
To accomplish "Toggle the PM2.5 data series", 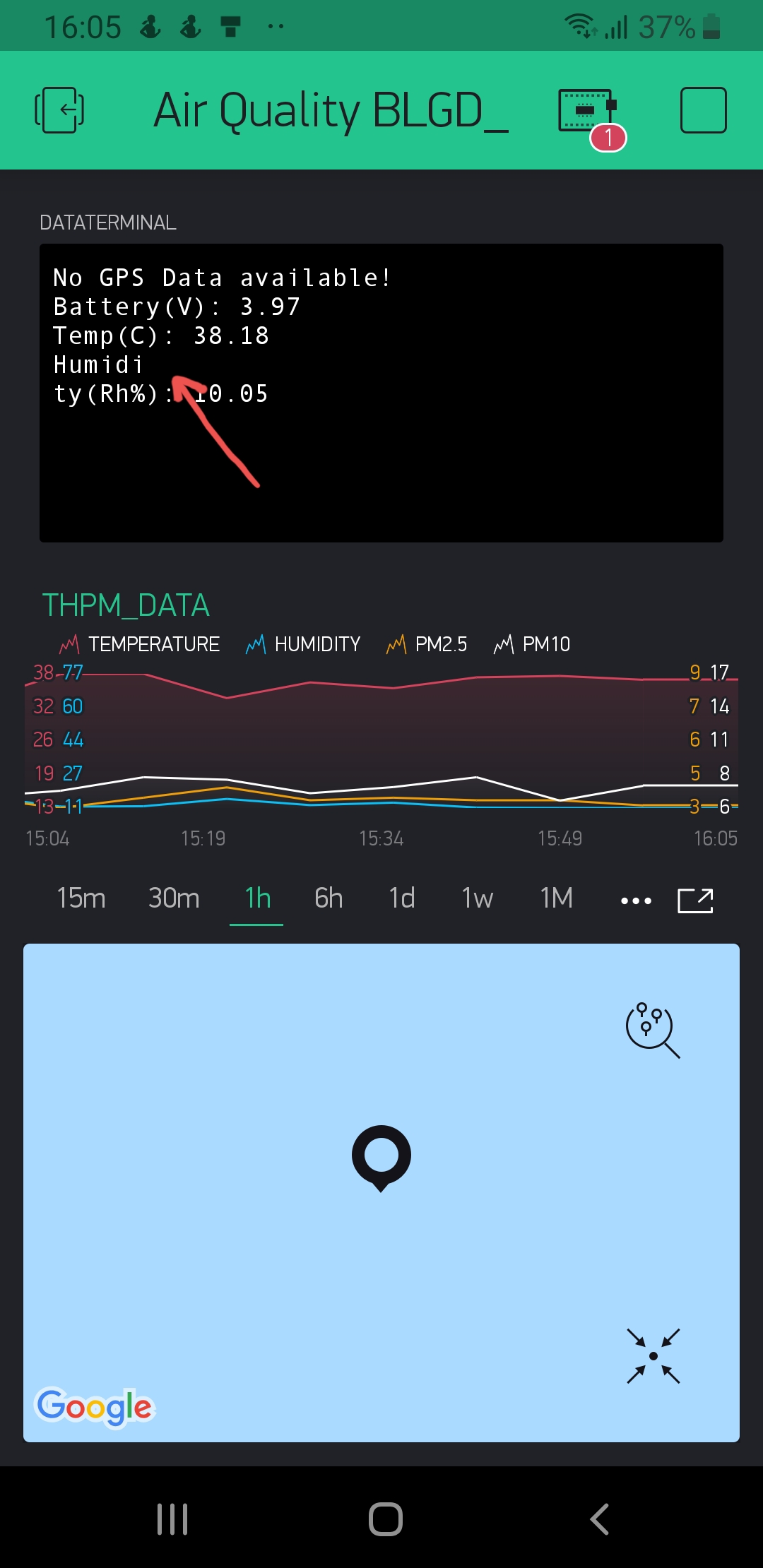I will [427, 644].
